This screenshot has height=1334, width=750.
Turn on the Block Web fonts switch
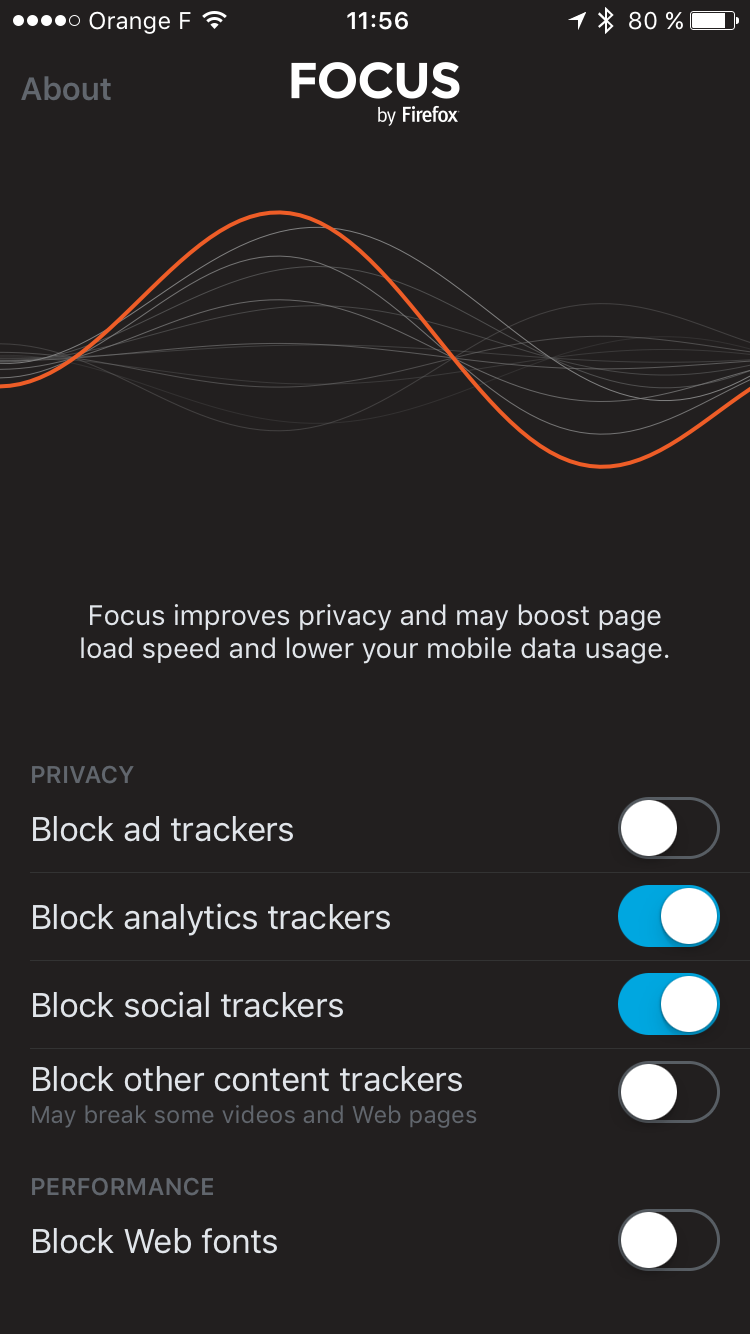coord(668,1240)
